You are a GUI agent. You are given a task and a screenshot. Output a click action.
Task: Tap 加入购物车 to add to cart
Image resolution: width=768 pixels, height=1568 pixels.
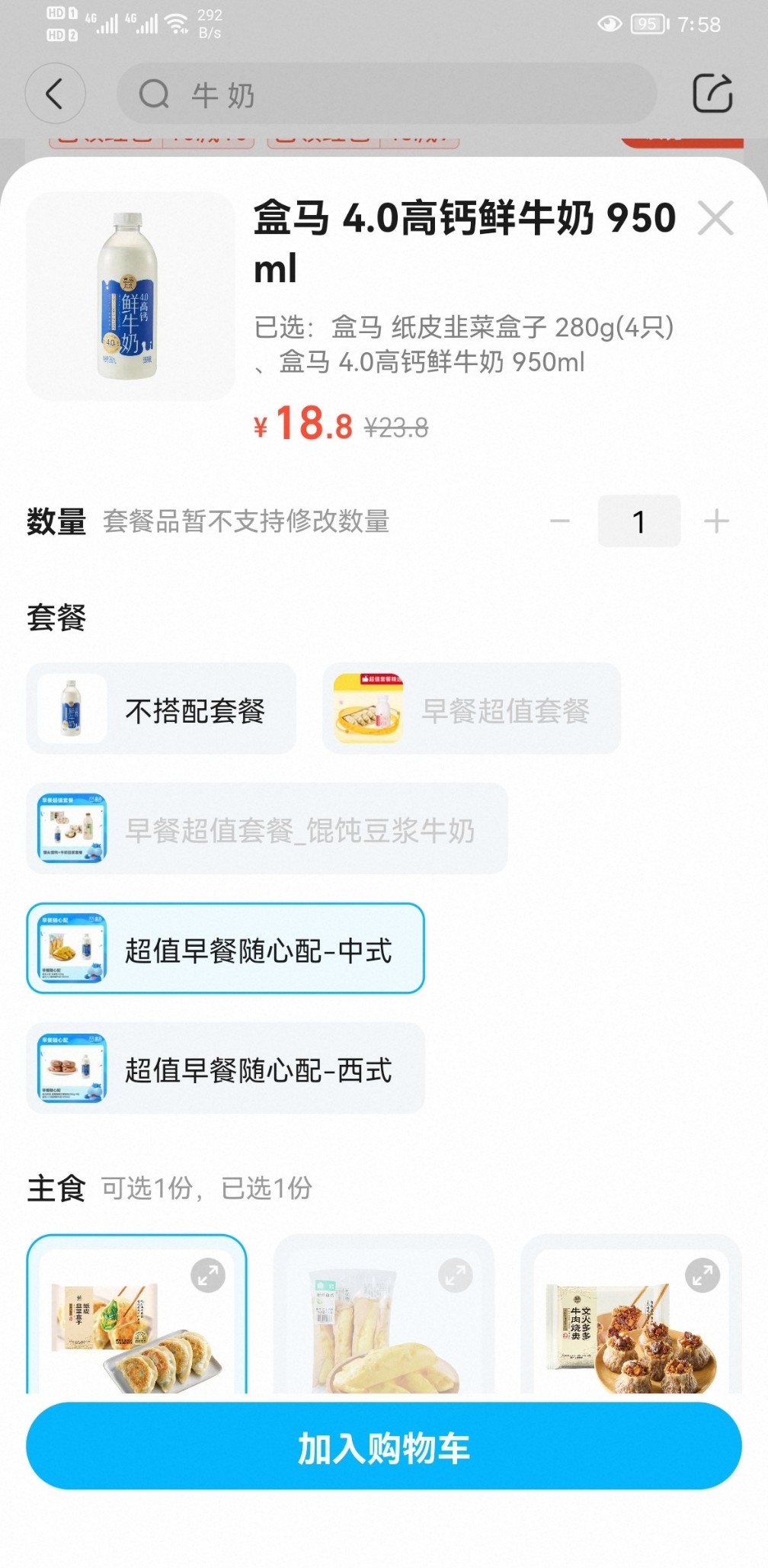pyautogui.click(x=384, y=1446)
